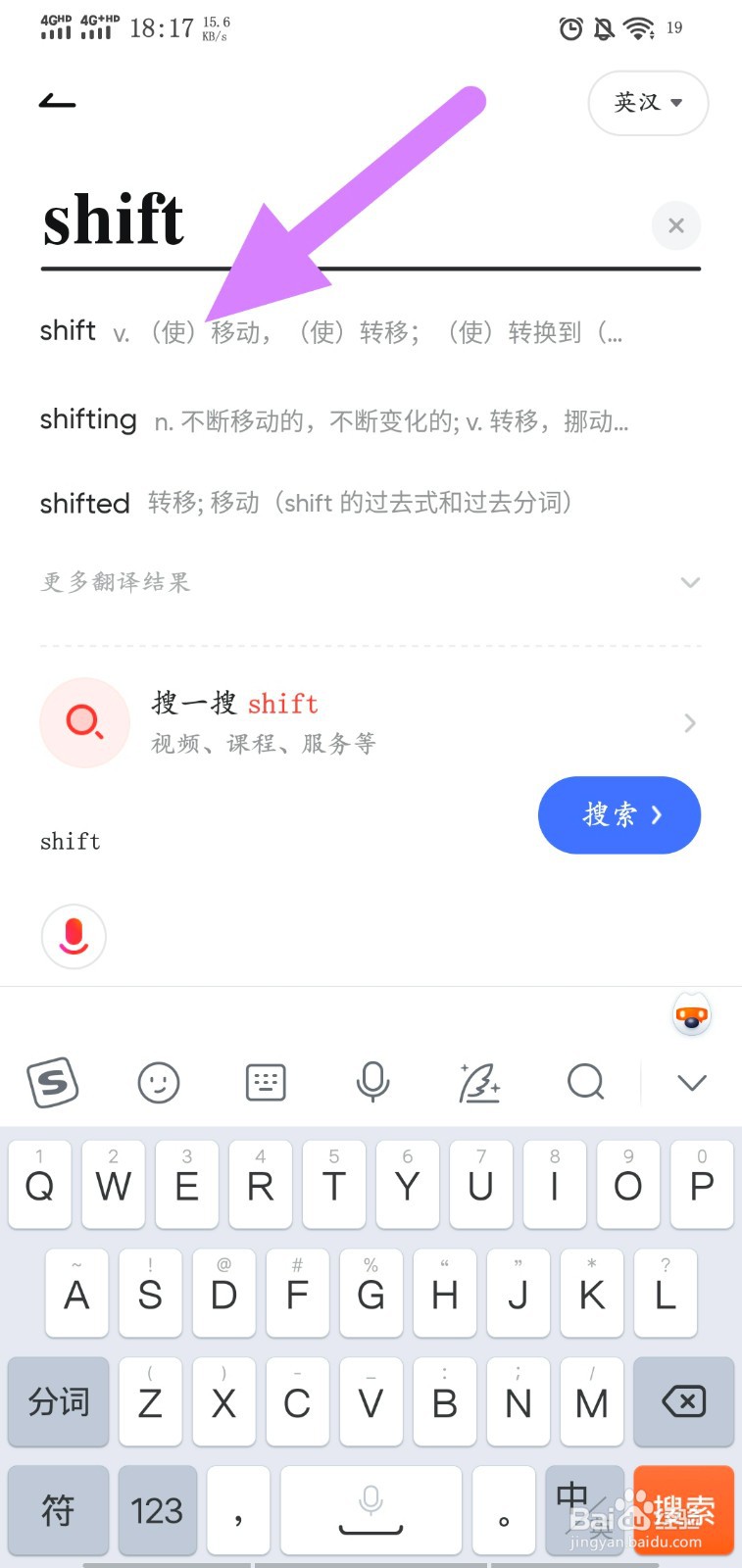The width and height of the screenshot is (742, 1568).
Task: Open the Sogou keyboard logo menu
Action: (x=53, y=1082)
